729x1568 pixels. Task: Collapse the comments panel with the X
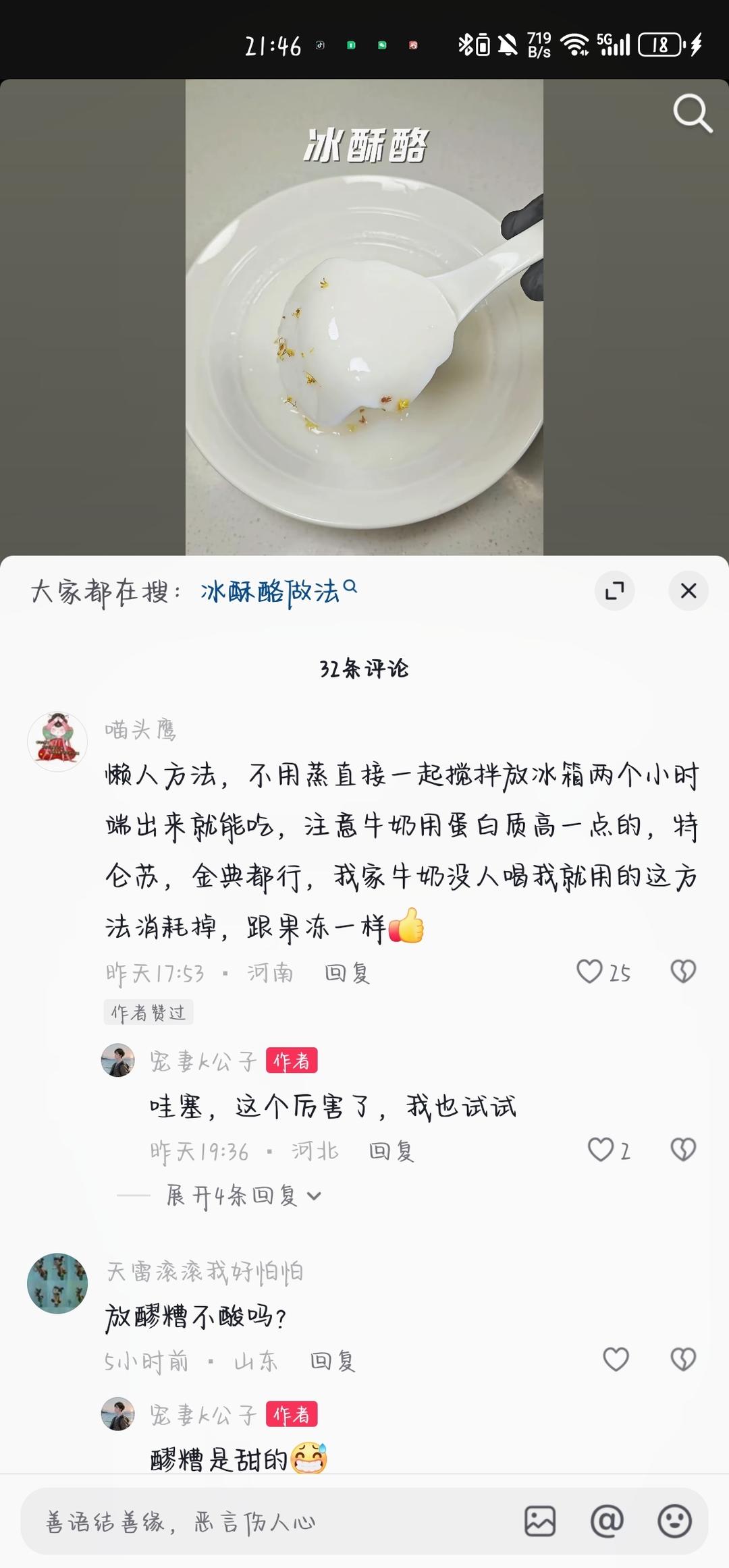click(x=689, y=590)
